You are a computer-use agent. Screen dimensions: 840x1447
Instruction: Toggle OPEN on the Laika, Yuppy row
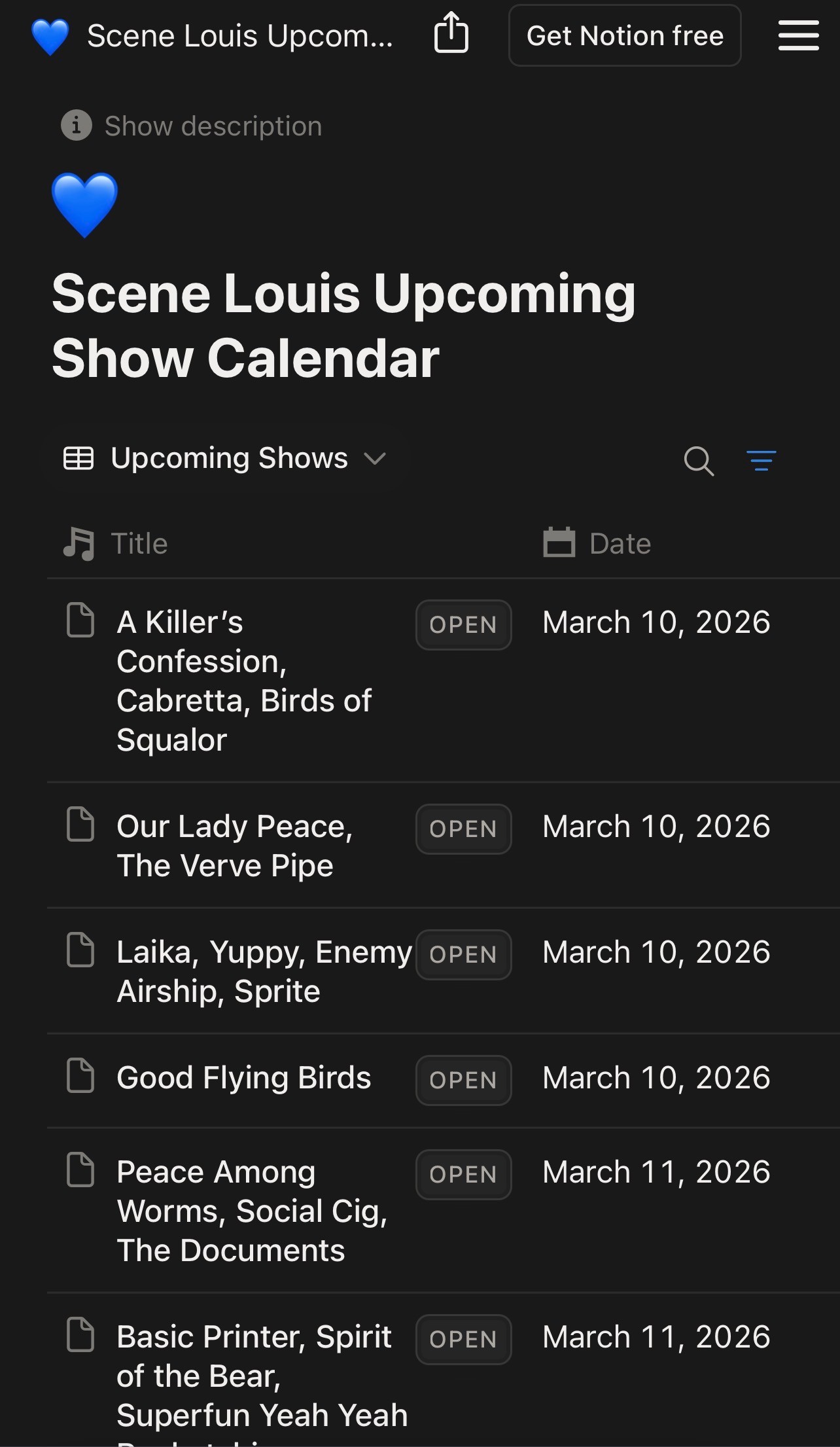click(x=463, y=954)
